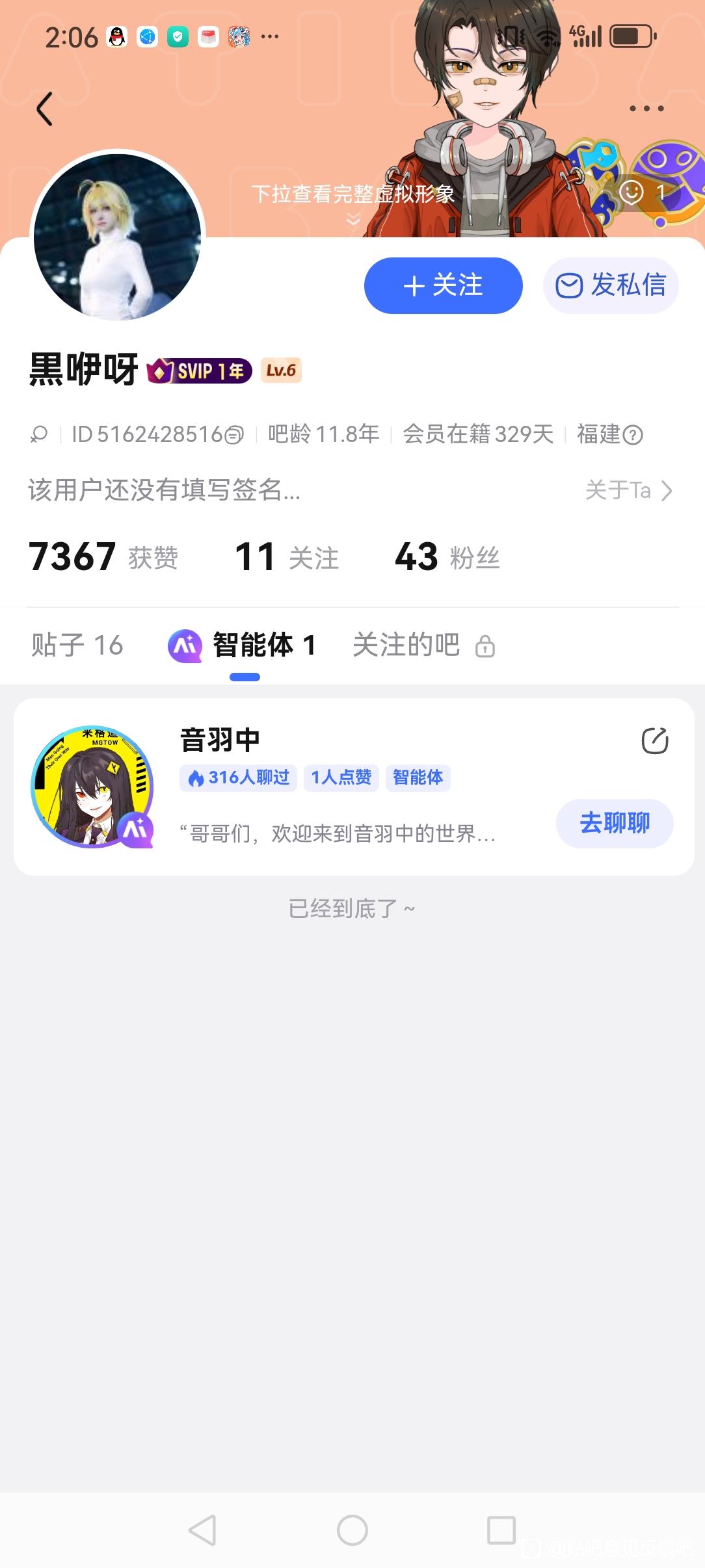Share the 音羽中 agent
The height and width of the screenshot is (1568, 705).
(654, 740)
